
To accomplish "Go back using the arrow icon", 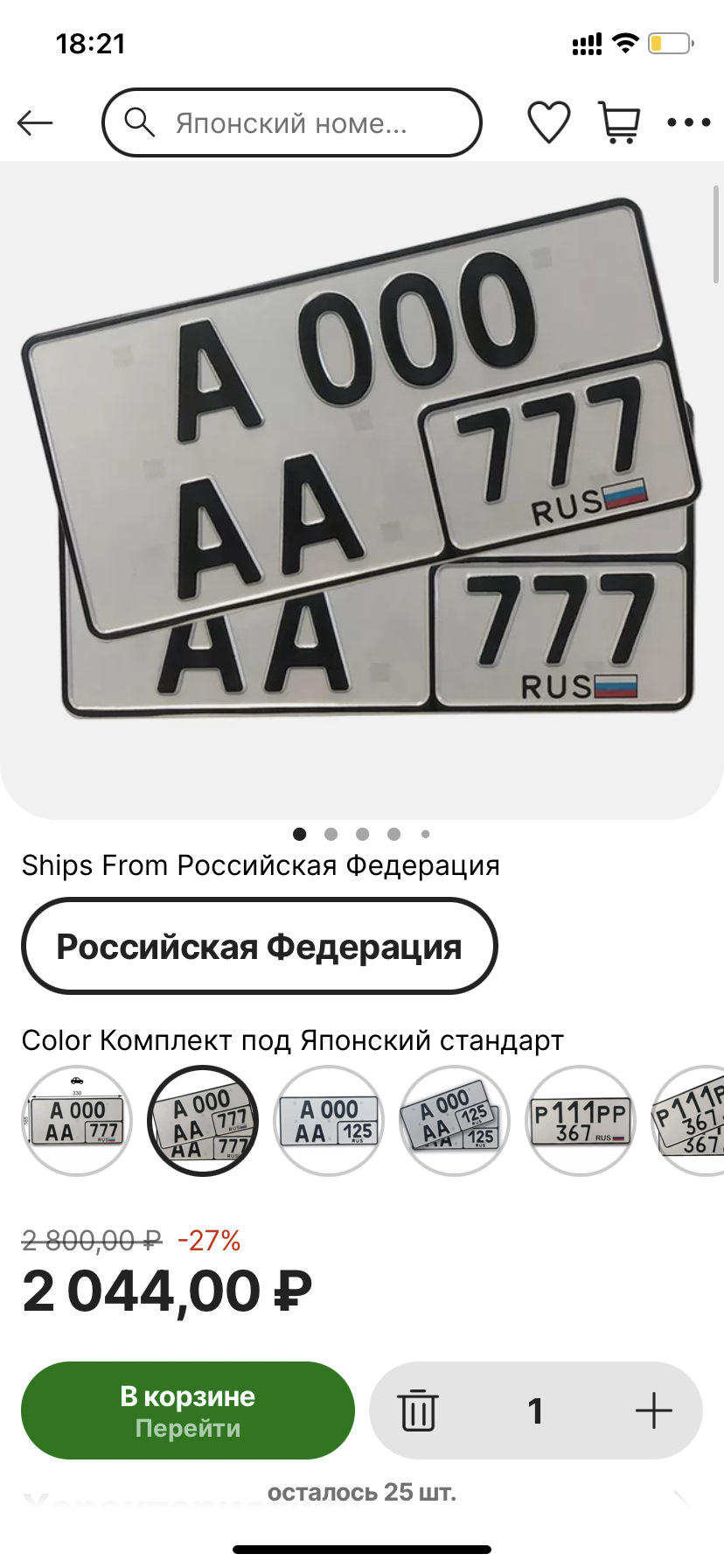I will (35, 123).
